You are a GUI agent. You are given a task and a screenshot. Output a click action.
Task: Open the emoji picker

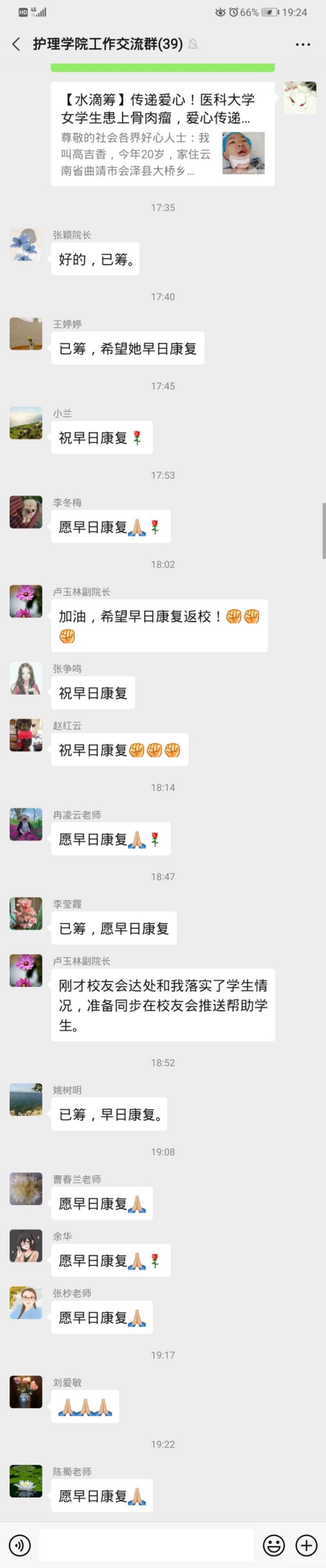[273, 1544]
